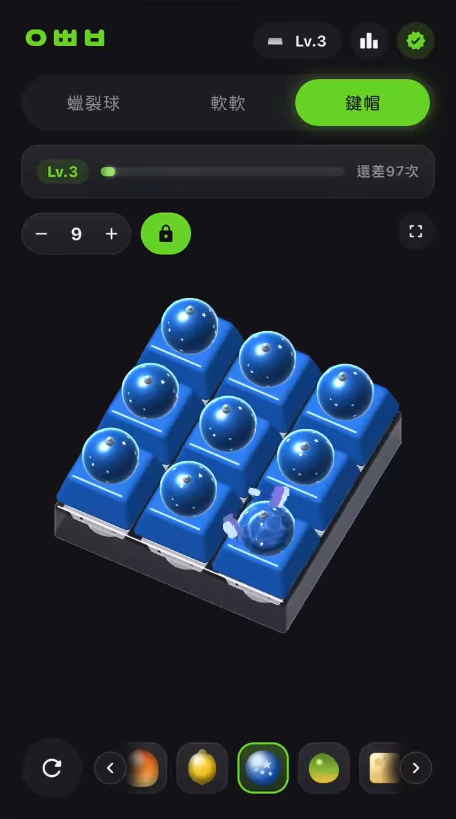Select the 鍵帽 tab
Image resolution: width=456 pixels, height=819 pixels.
(x=363, y=103)
